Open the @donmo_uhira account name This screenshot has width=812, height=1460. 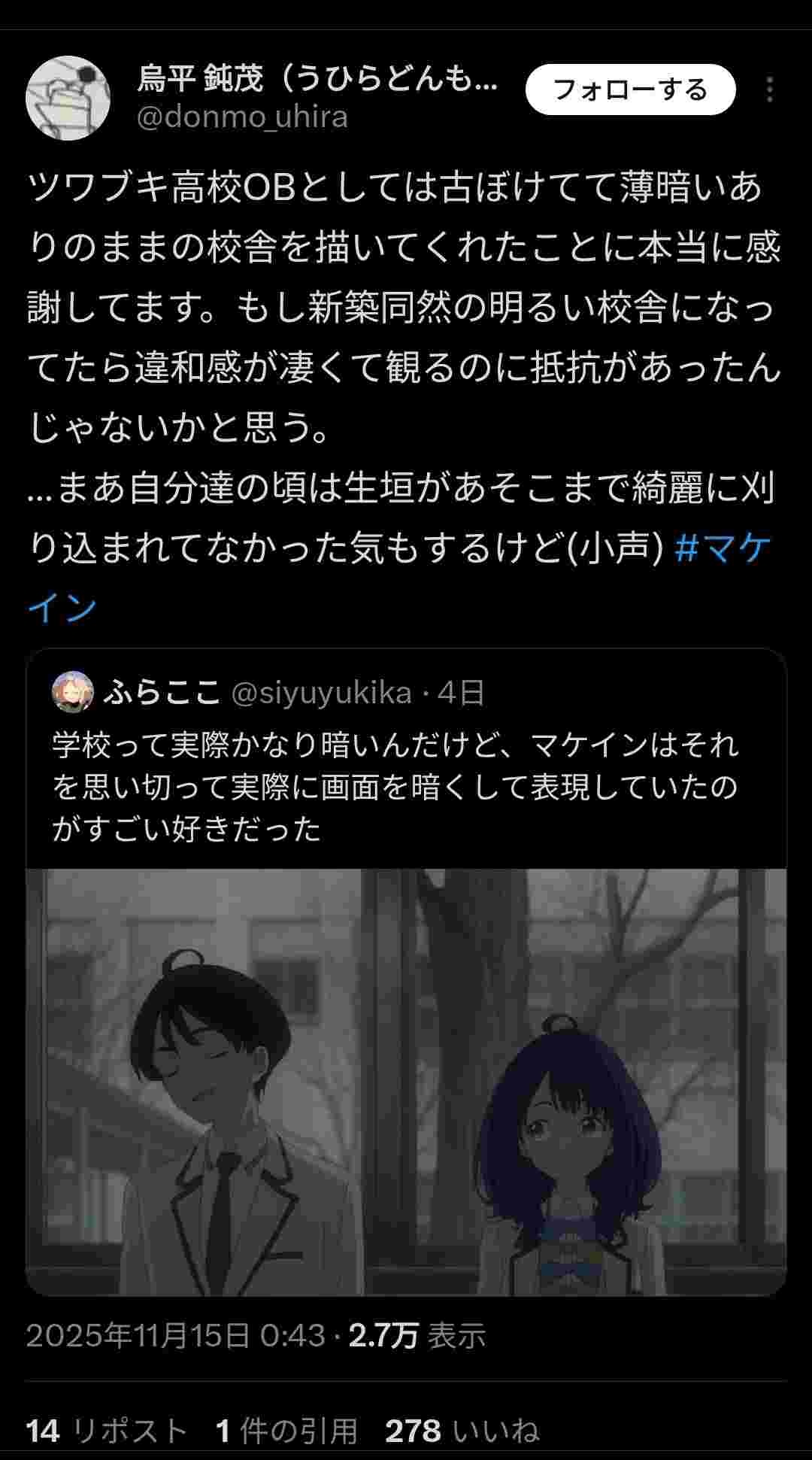click(x=242, y=117)
